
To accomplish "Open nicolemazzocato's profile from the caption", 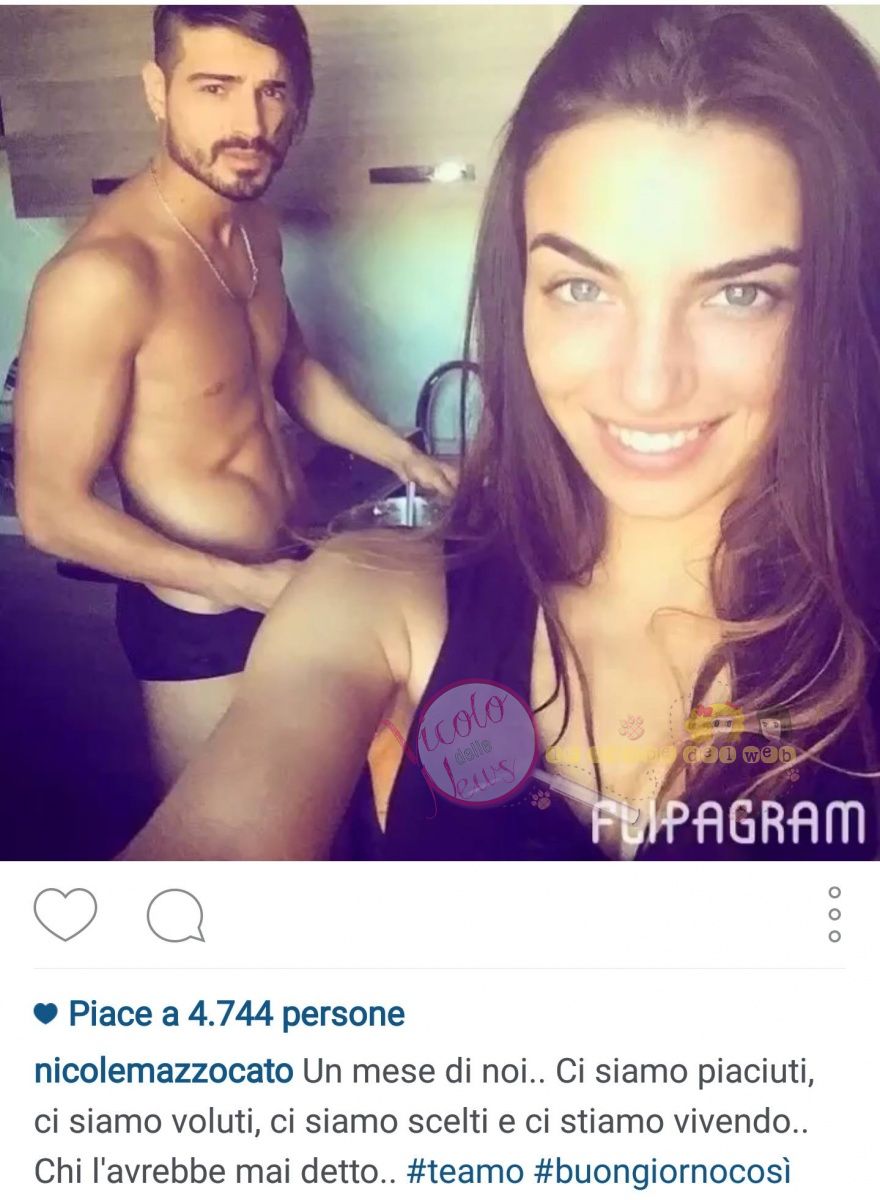I will point(164,1072).
